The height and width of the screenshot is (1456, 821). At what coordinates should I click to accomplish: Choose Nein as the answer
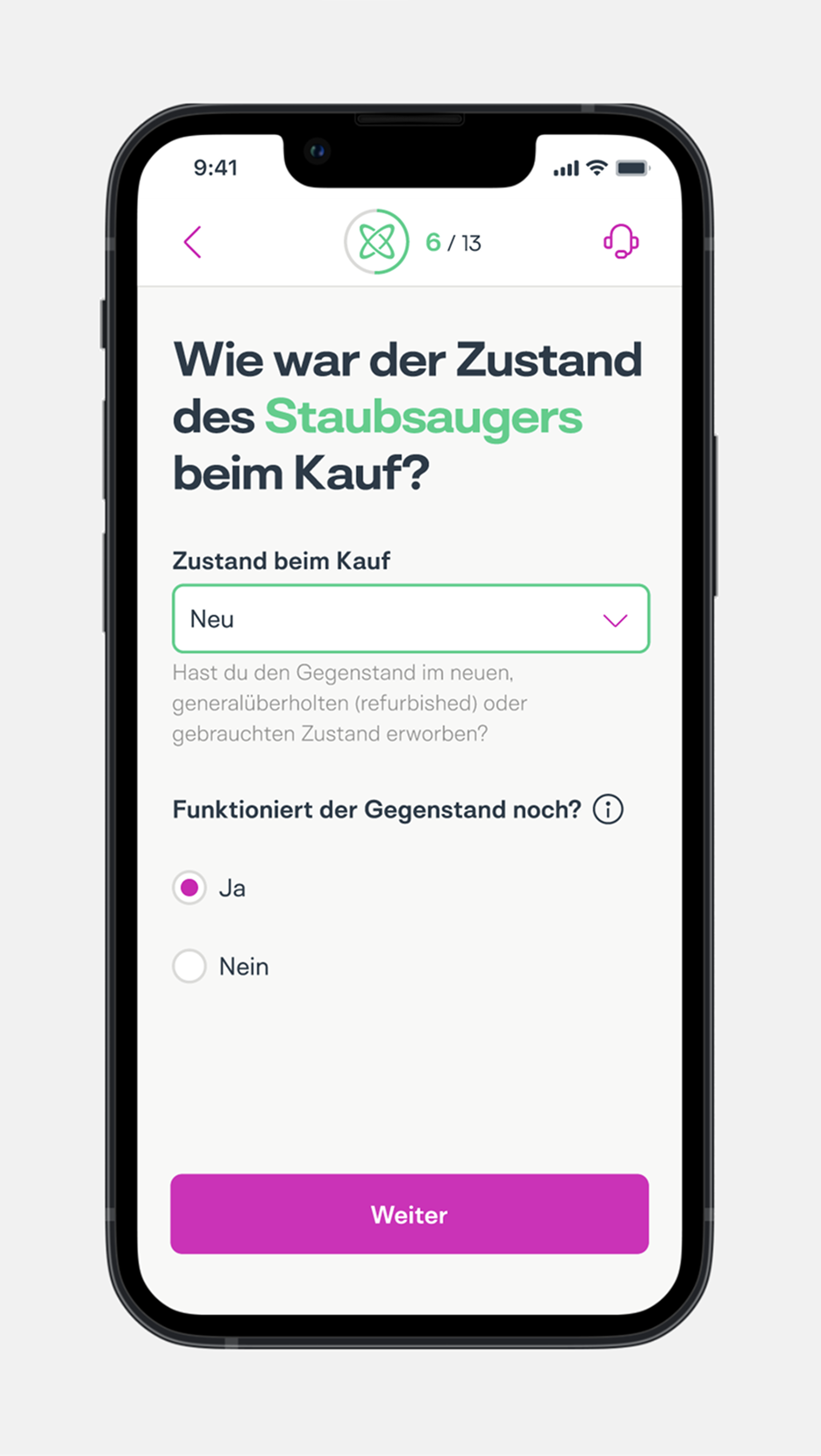(x=189, y=966)
